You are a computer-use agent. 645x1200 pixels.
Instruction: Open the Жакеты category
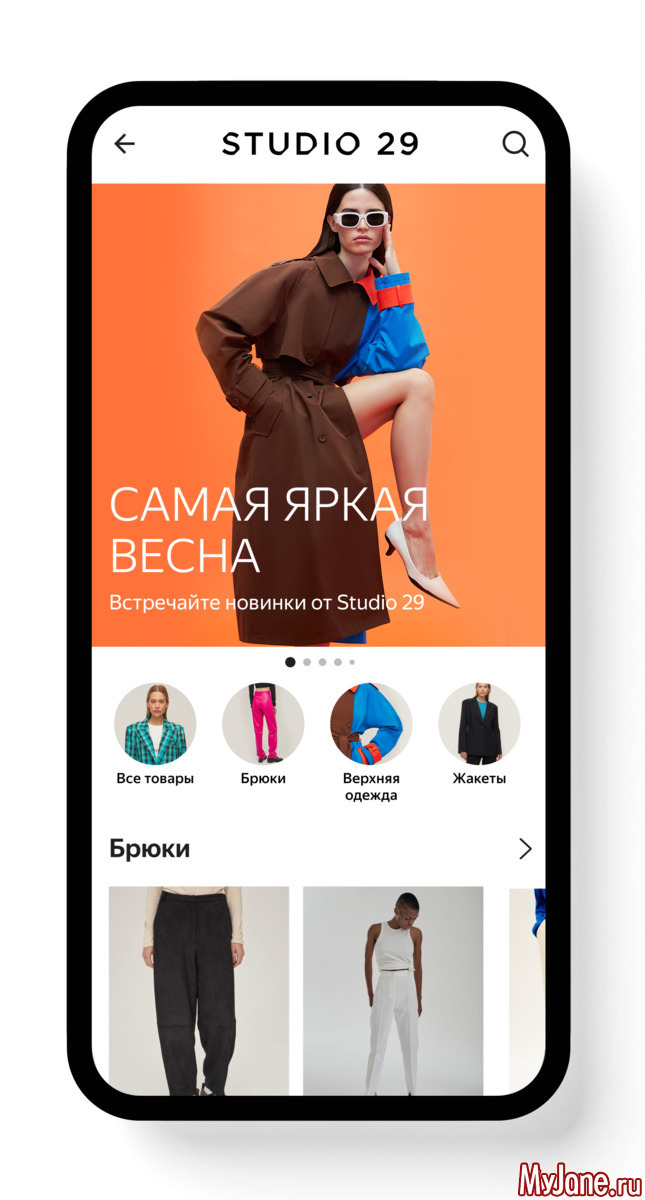pyautogui.click(x=479, y=725)
